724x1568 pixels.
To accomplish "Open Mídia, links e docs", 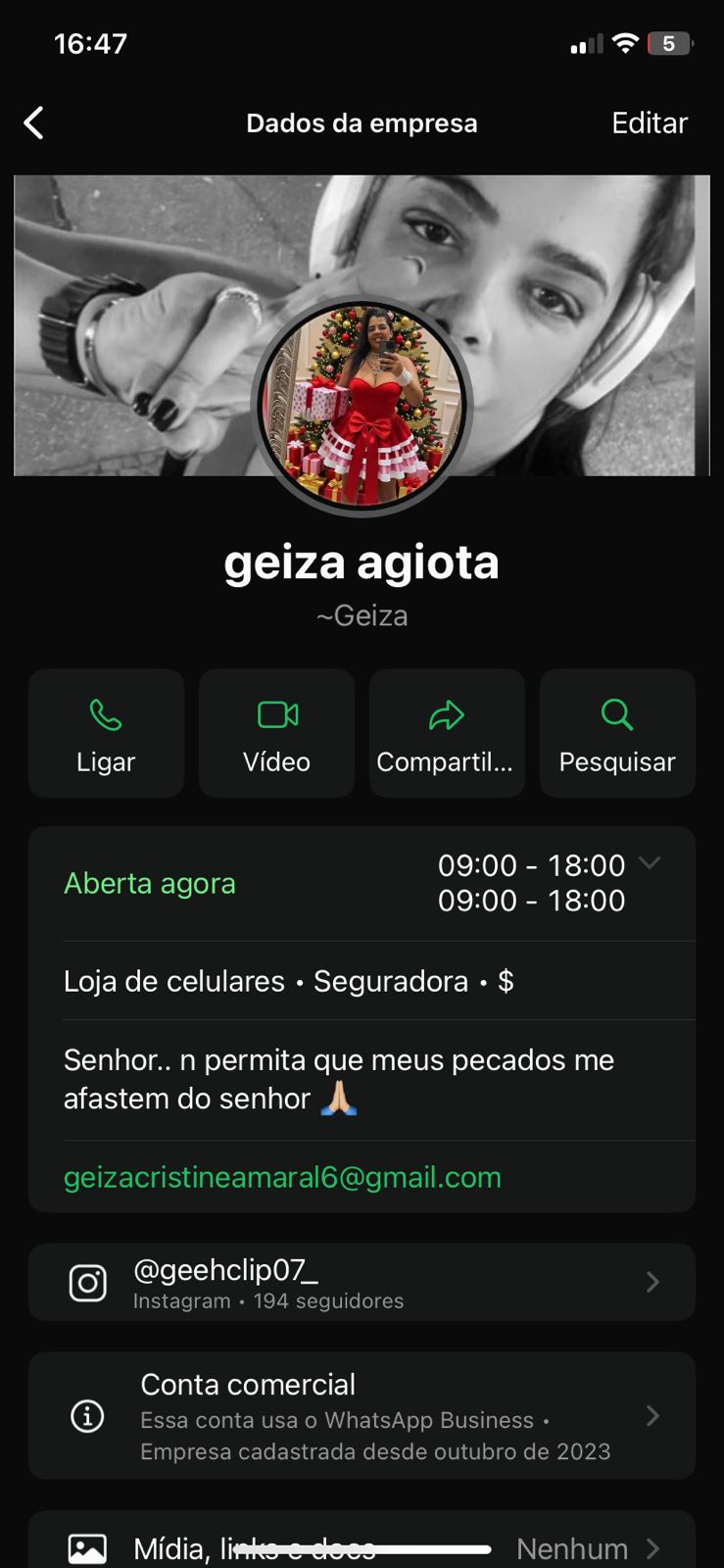I will pyautogui.click(x=362, y=1546).
